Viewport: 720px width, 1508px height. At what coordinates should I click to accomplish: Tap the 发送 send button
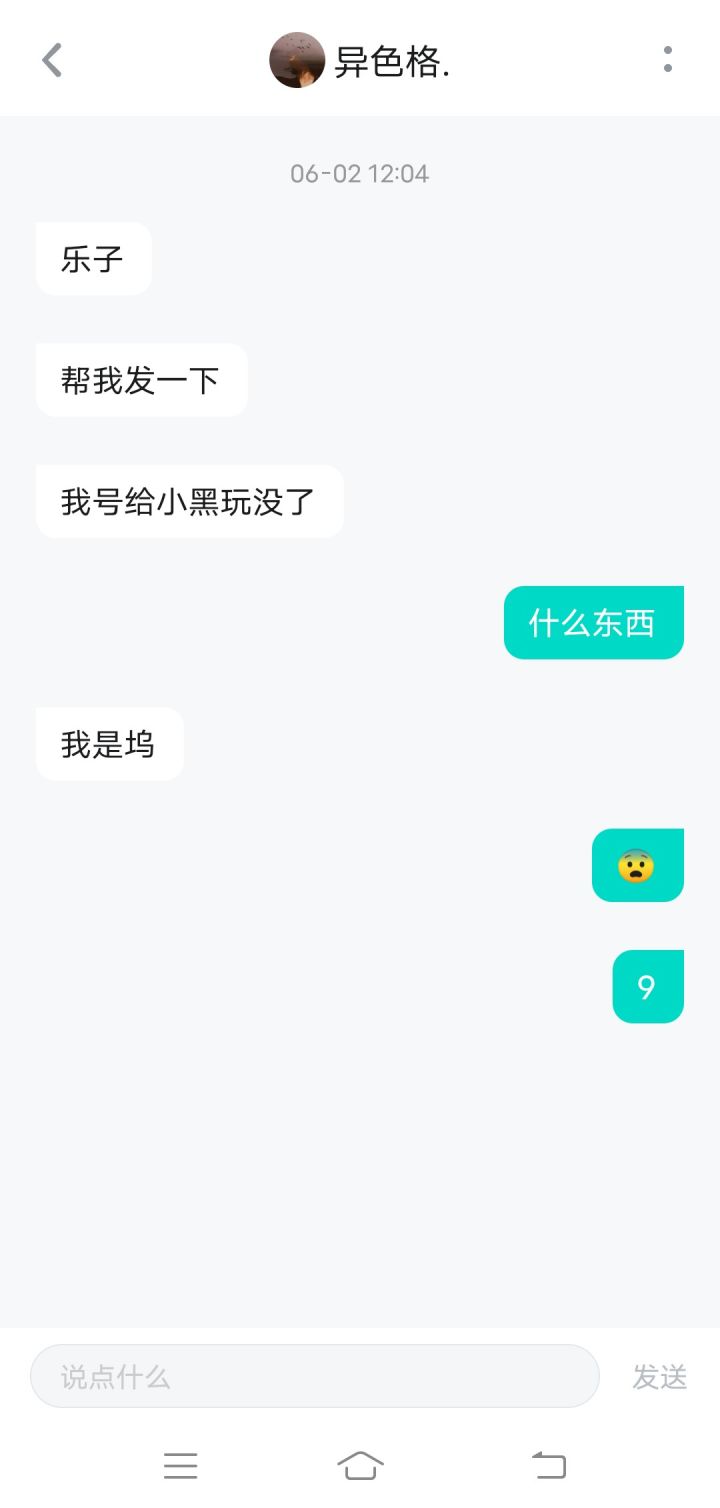pos(659,1377)
